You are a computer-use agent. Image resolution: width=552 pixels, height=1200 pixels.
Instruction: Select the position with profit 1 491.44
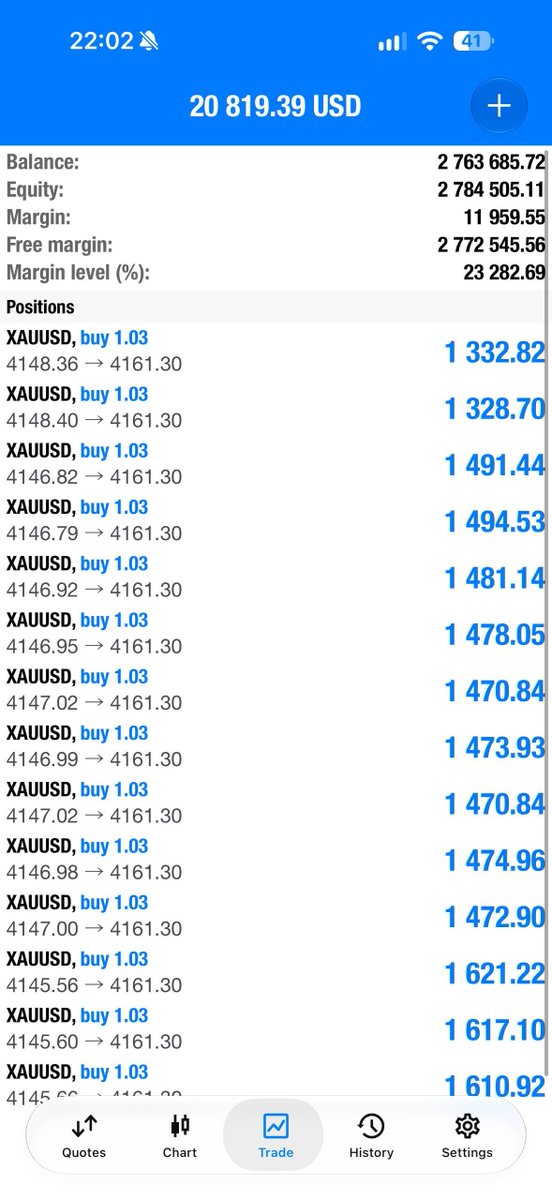coord(276,464)
